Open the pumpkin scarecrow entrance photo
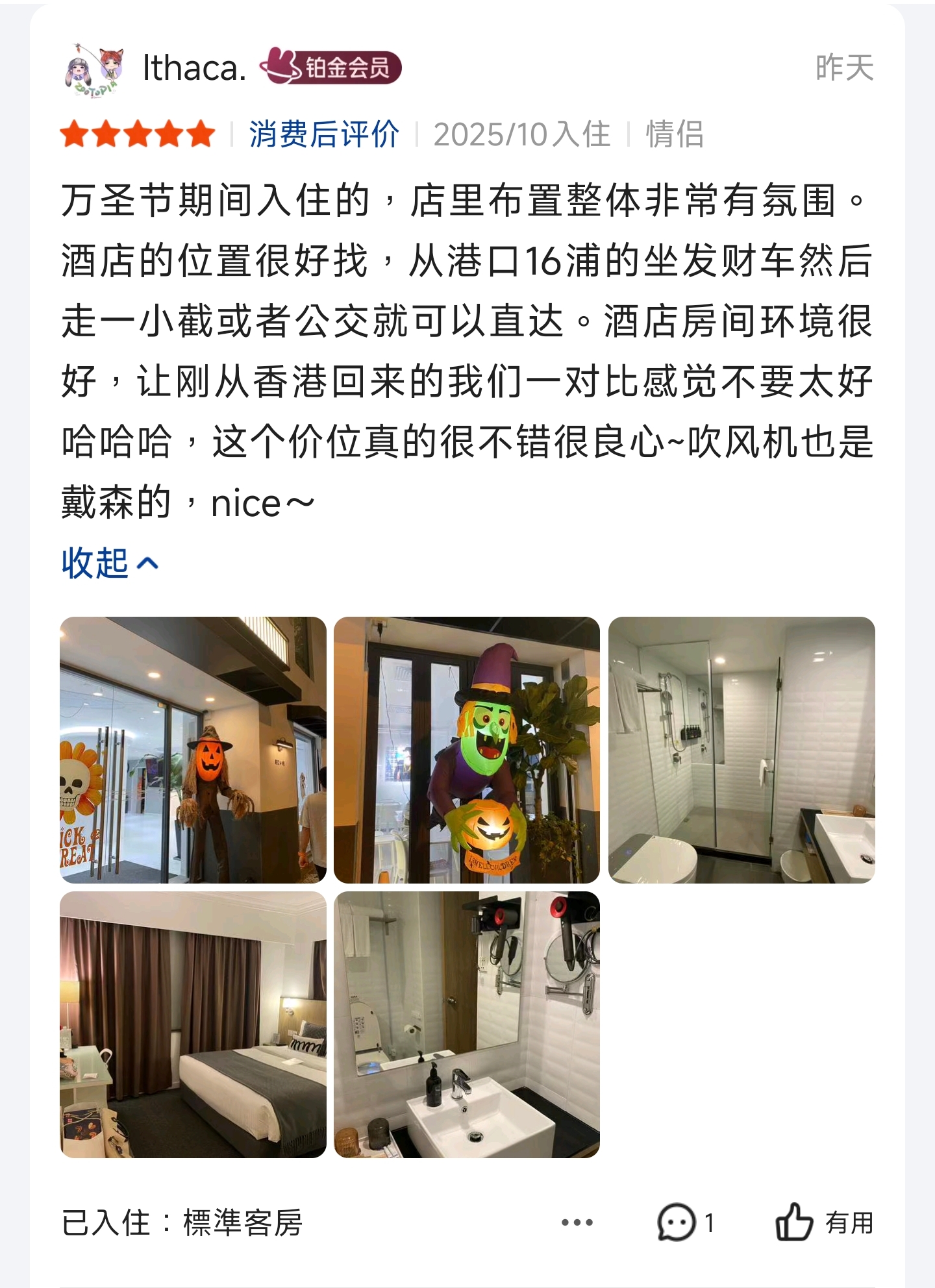The height and width of the screenshot is (1288, 935). [193, 750]
